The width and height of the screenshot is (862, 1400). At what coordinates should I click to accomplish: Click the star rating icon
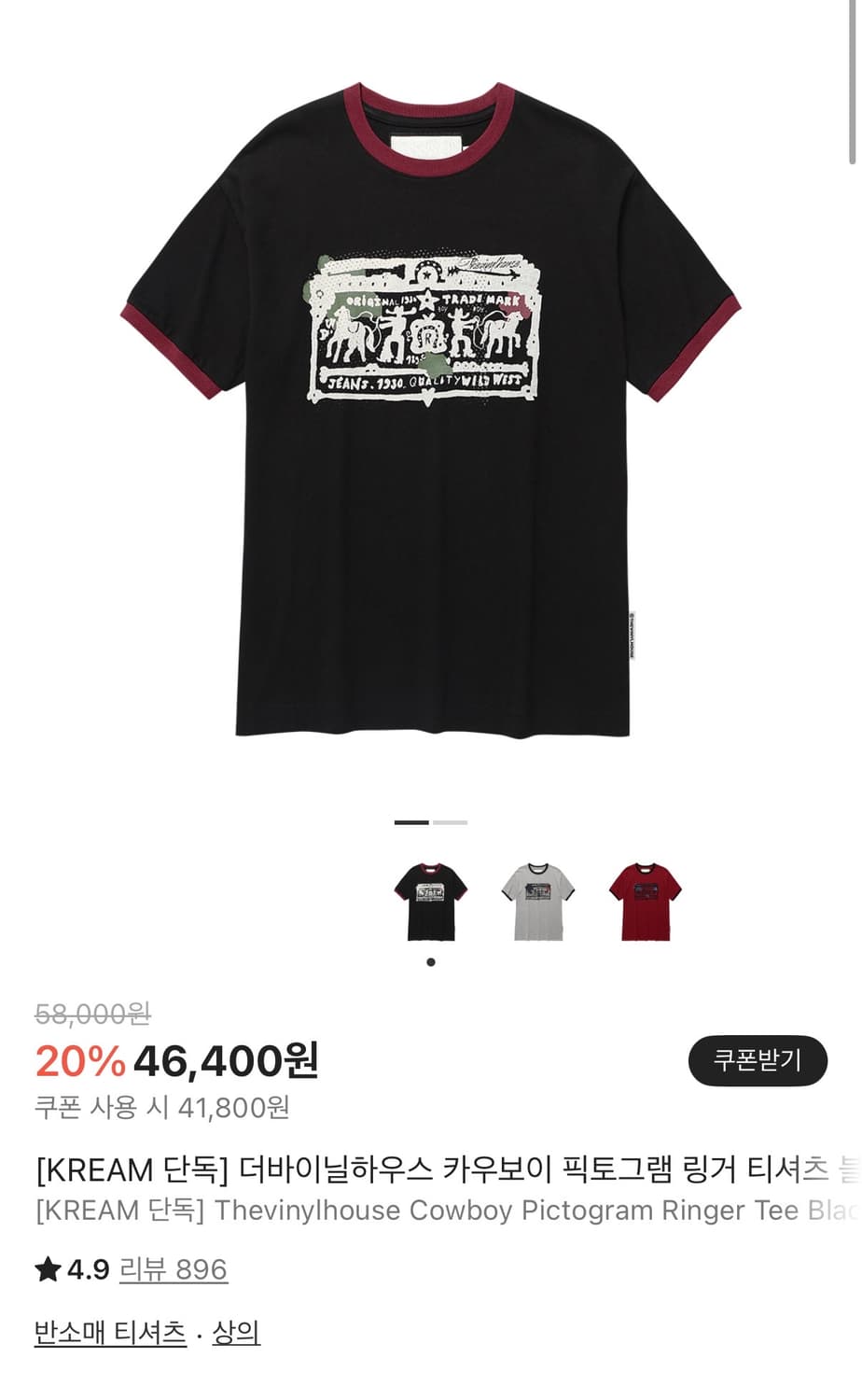[x=44, y=1267]
